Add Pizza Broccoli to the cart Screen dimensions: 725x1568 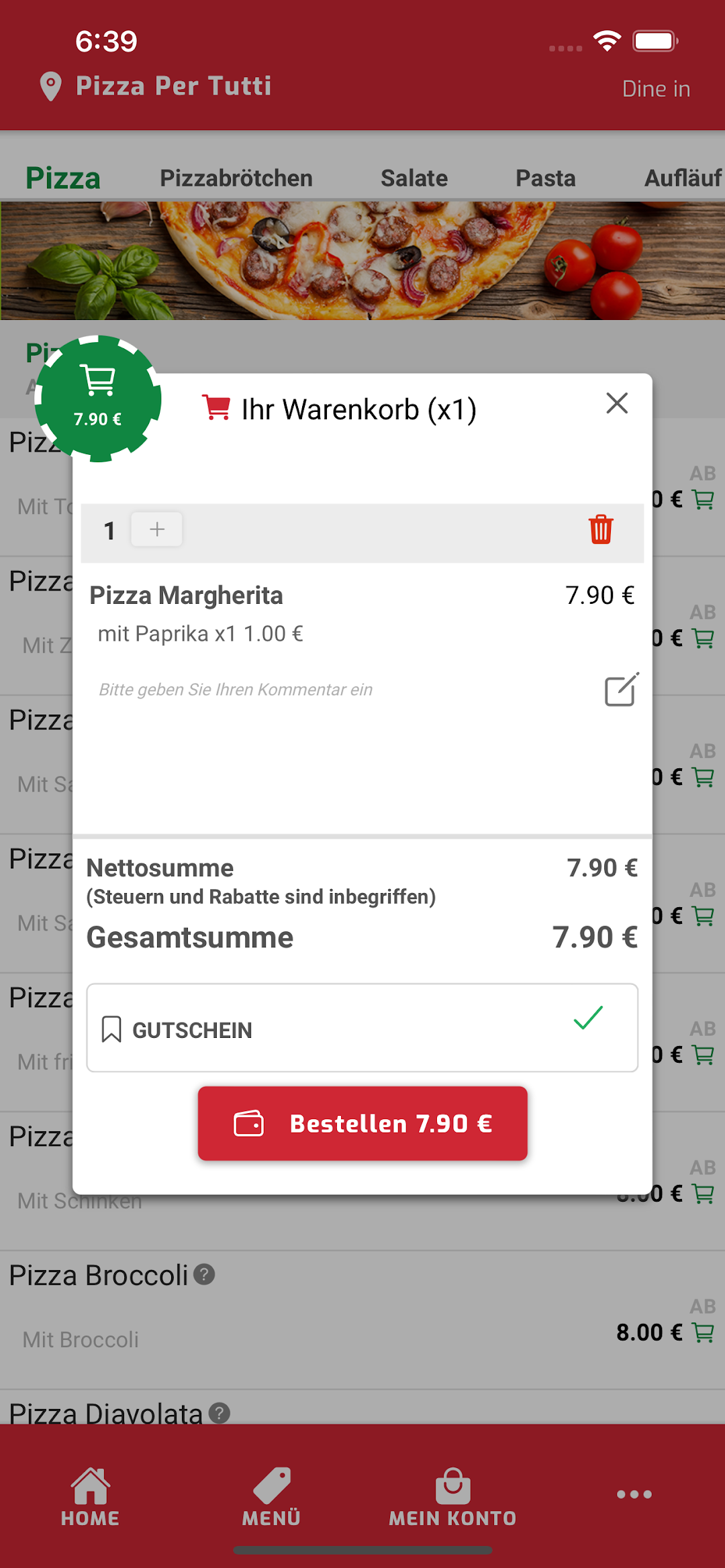click(703, 1332)
